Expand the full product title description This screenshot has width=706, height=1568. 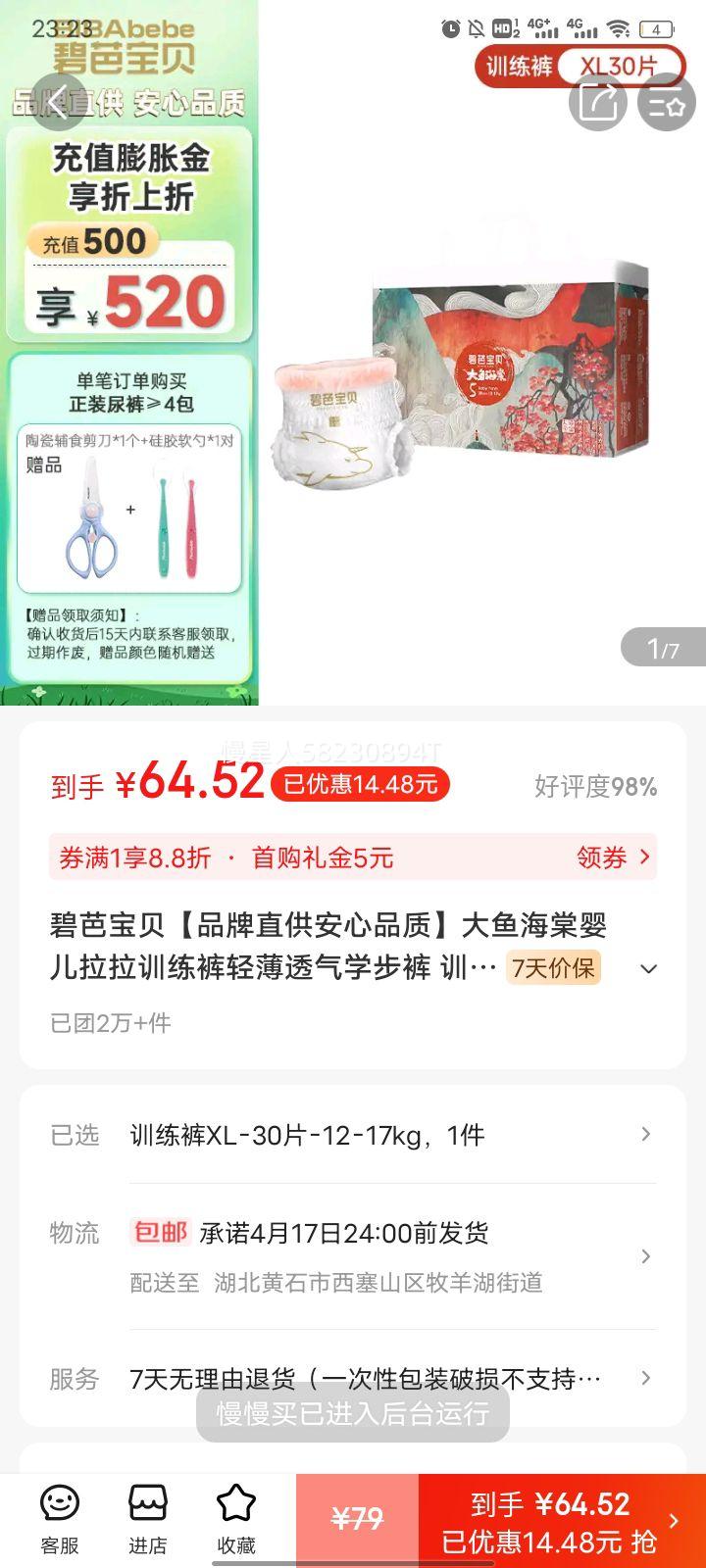point(648,968)
